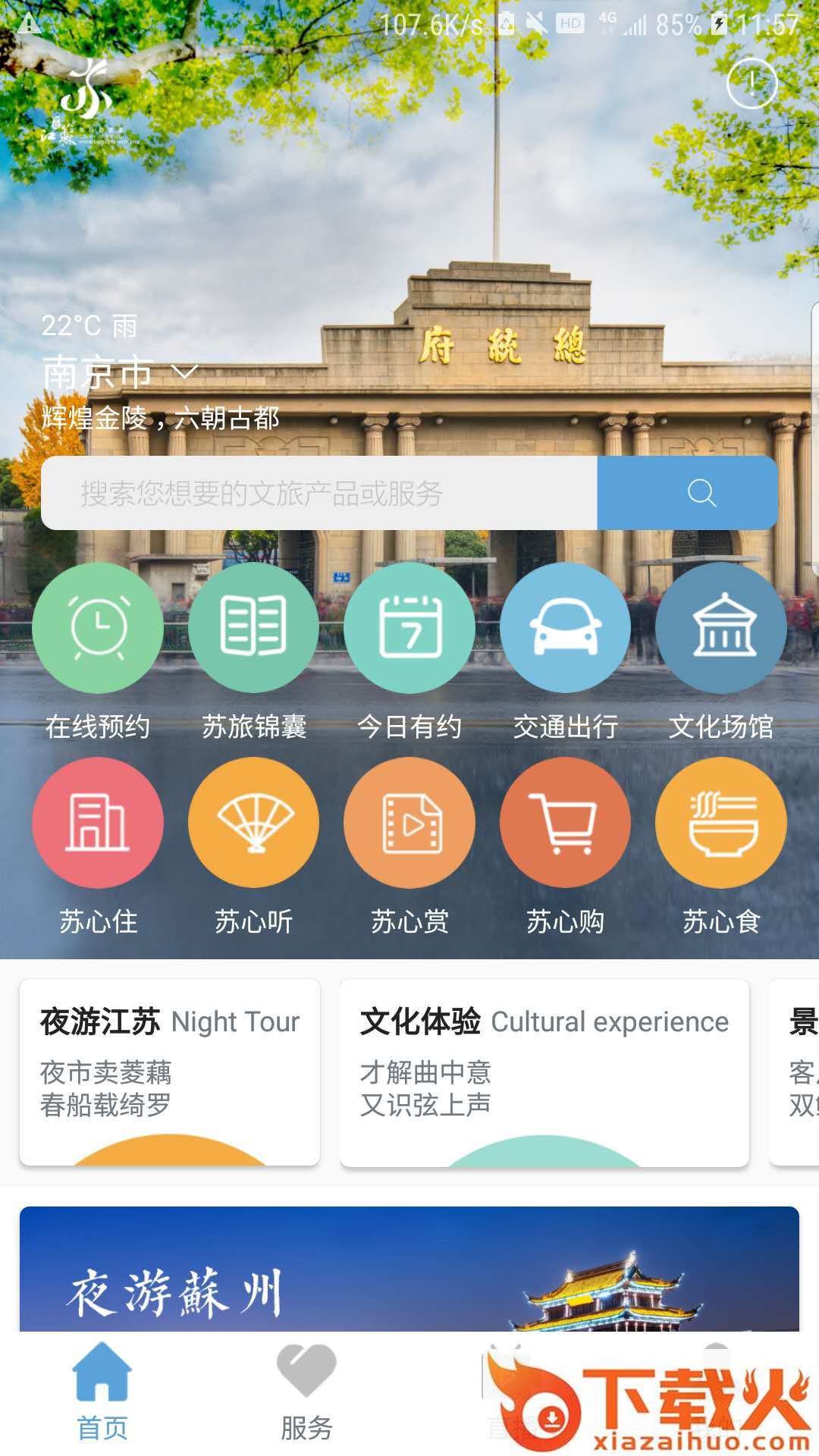Screen dimensions: 819x1456
Task: Open 苏心住 accommodation
Action: [98, 823]
